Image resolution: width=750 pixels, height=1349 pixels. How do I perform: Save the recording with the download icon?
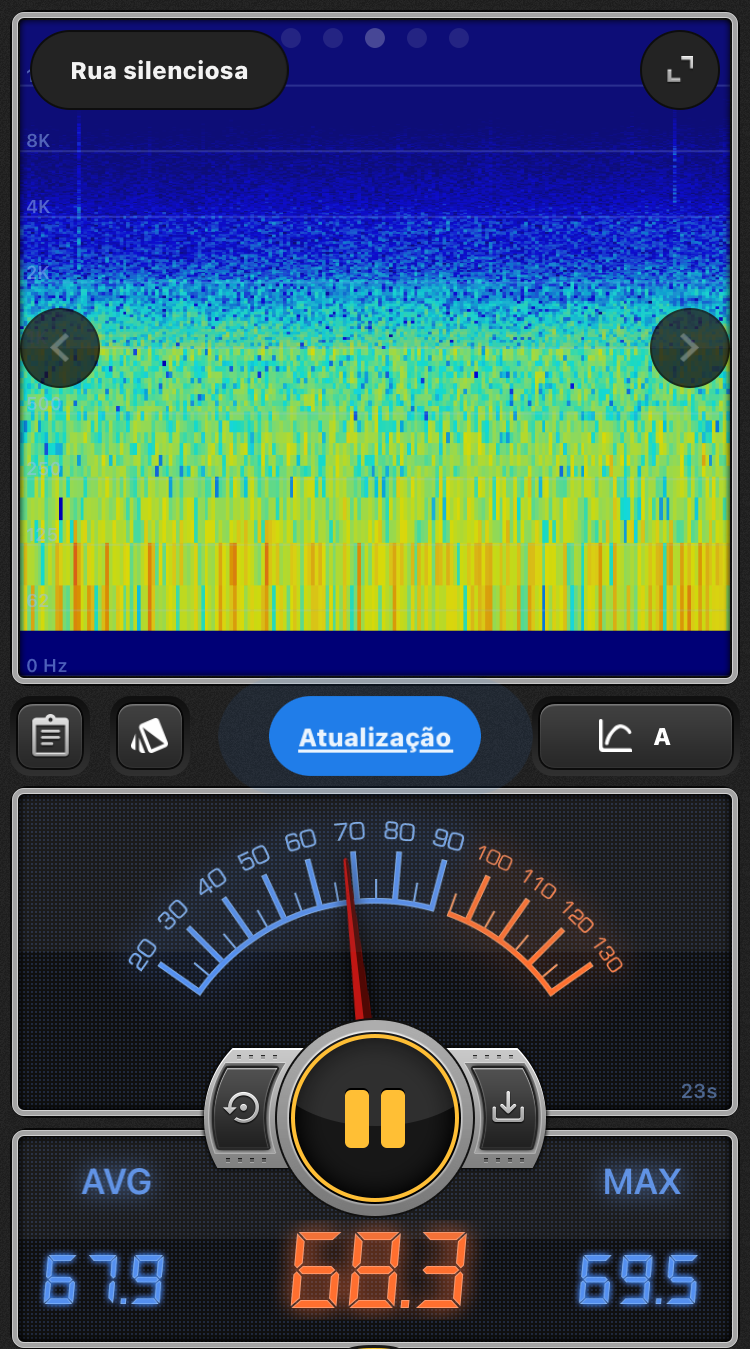tap(508, 1108)
